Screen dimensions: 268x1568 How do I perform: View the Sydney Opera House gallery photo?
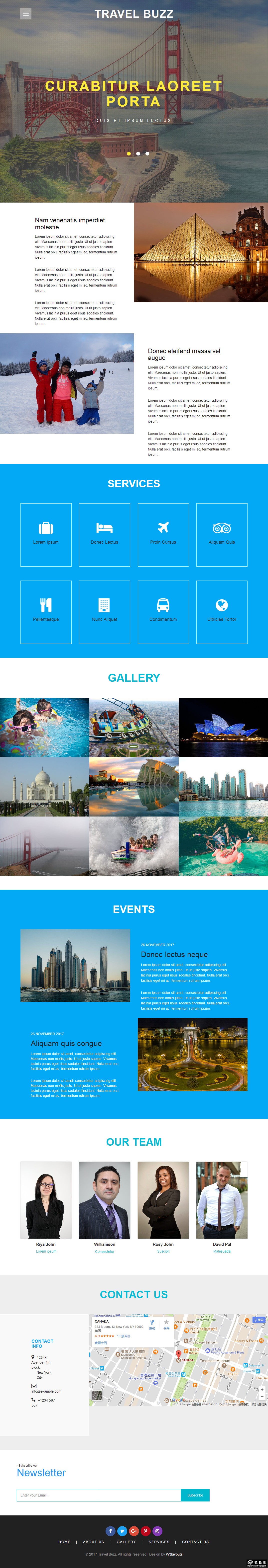(223, 727)
